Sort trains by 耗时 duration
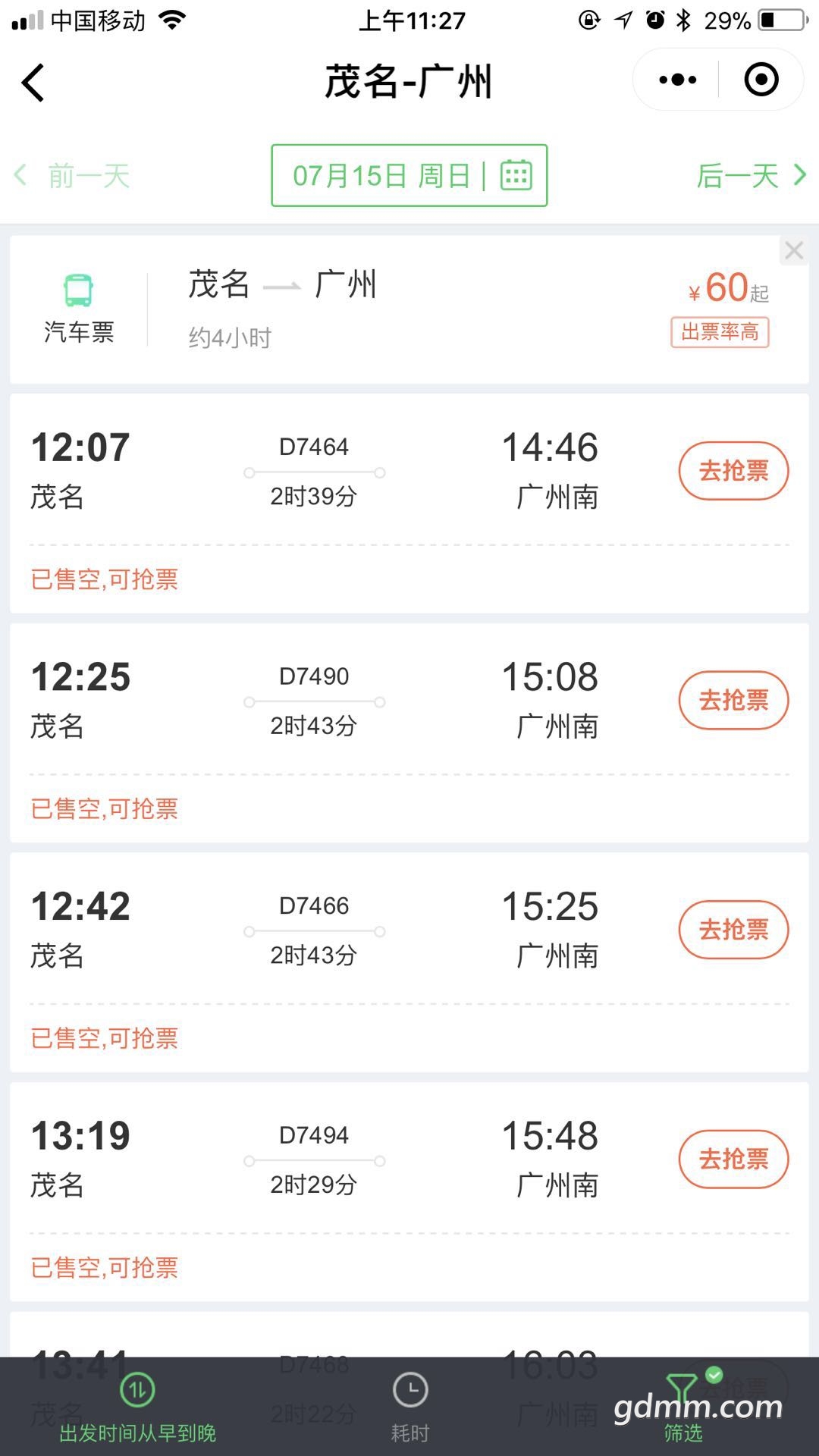The height and width of the screenshot is (1456, 819). (x=410, y=1407)
